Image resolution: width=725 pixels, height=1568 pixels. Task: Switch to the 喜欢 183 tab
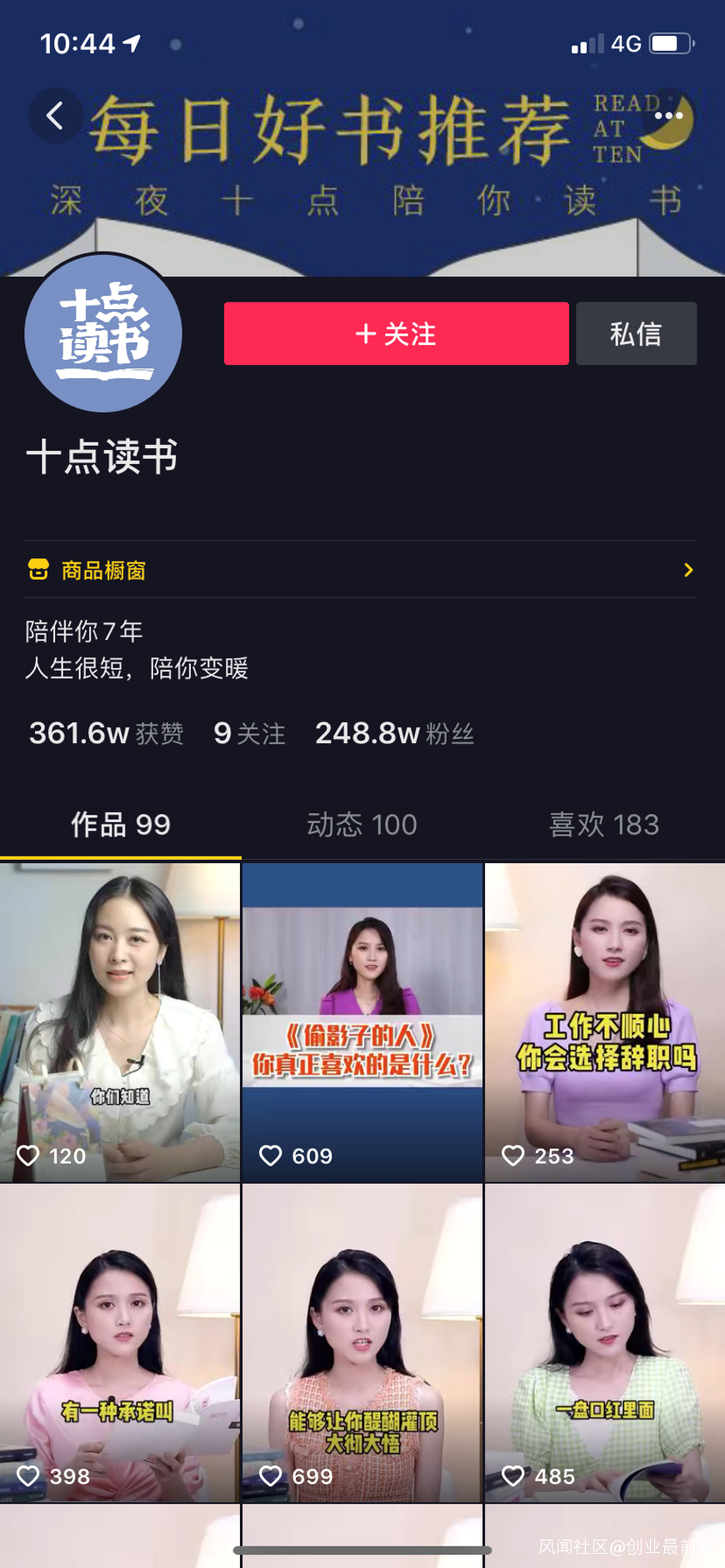[x=604, y=825]
